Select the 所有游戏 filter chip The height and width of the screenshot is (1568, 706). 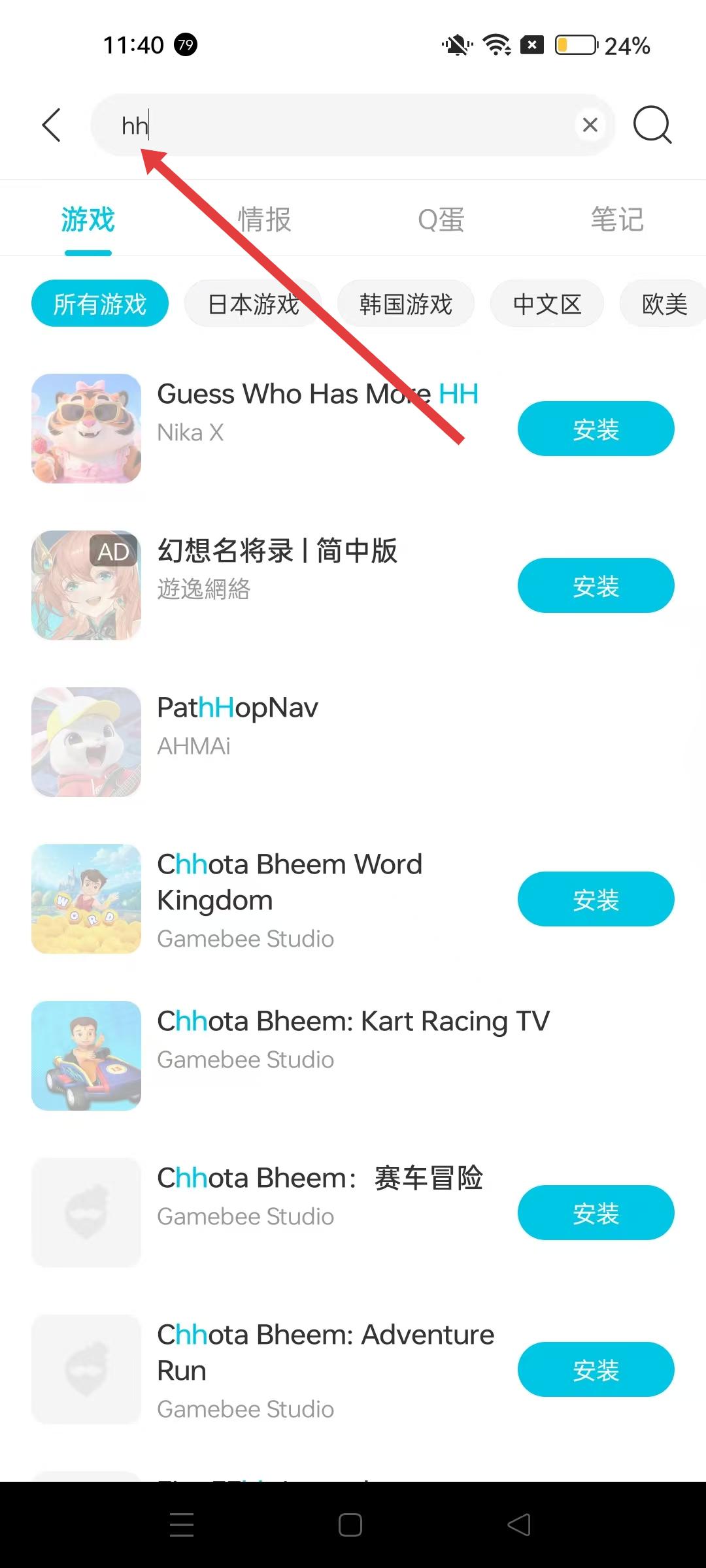(100, 304)
